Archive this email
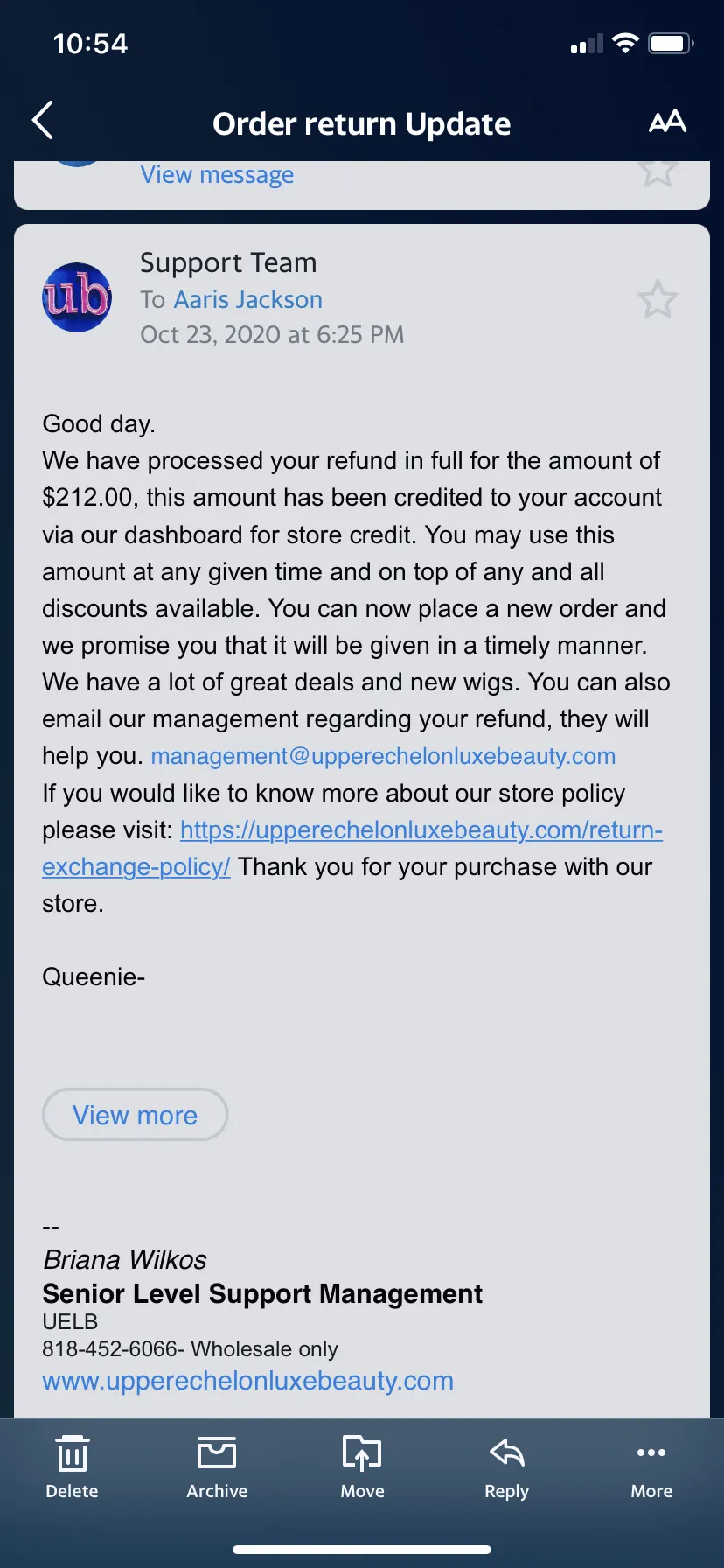 217,1467
